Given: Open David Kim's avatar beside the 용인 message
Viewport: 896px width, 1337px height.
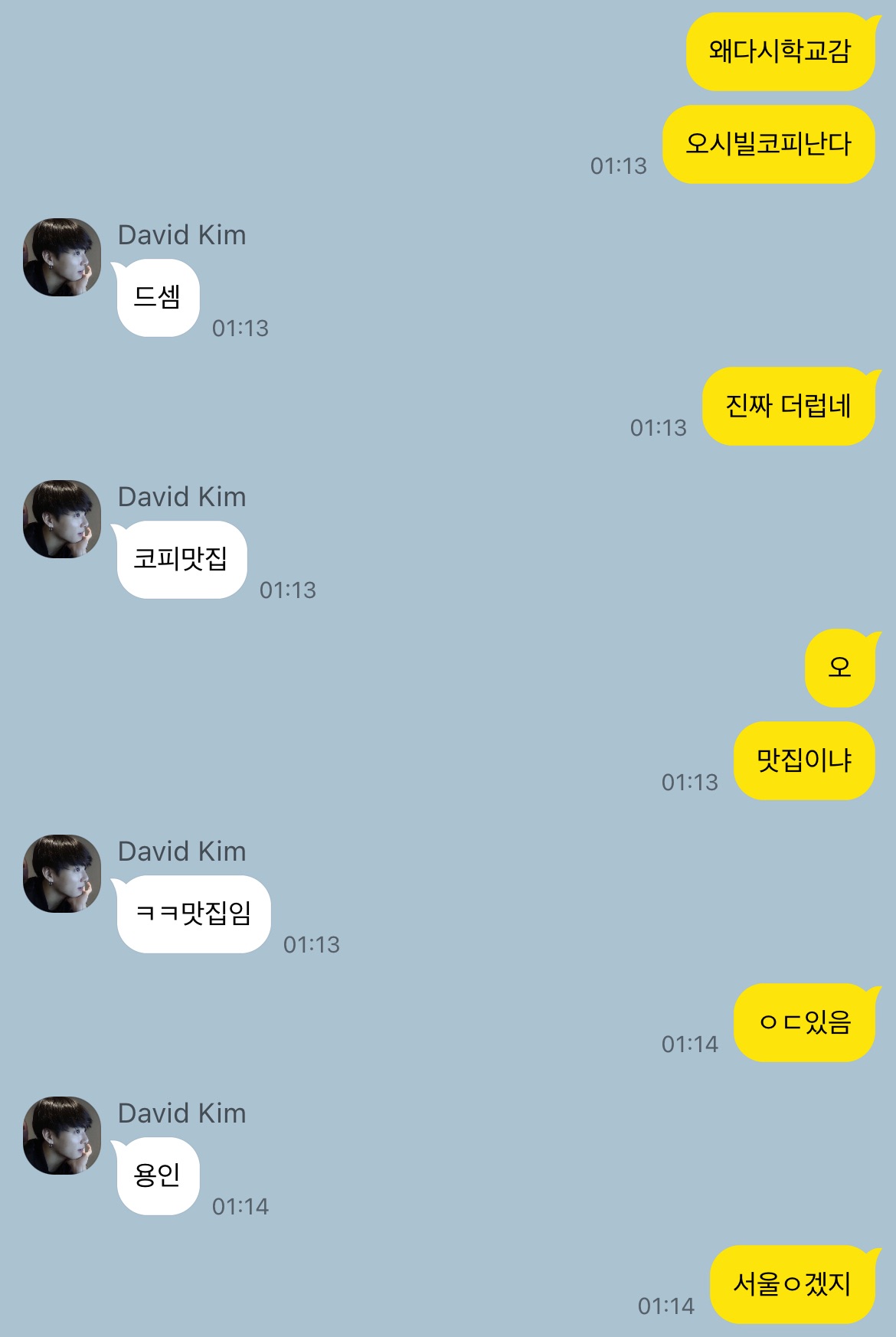Looking at the screenshot, I should point(62,1136).
